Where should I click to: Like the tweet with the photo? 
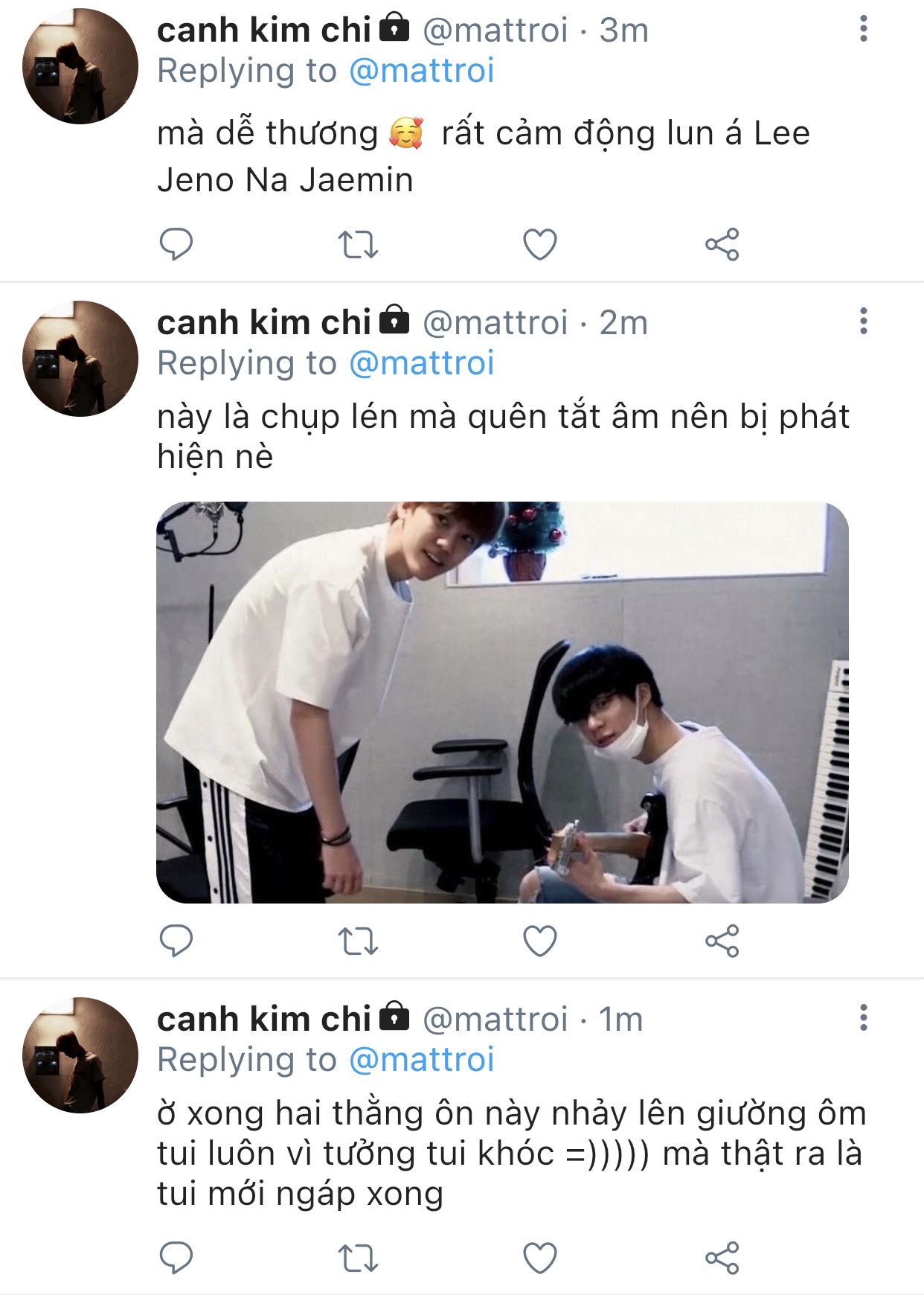pos(540,941)
